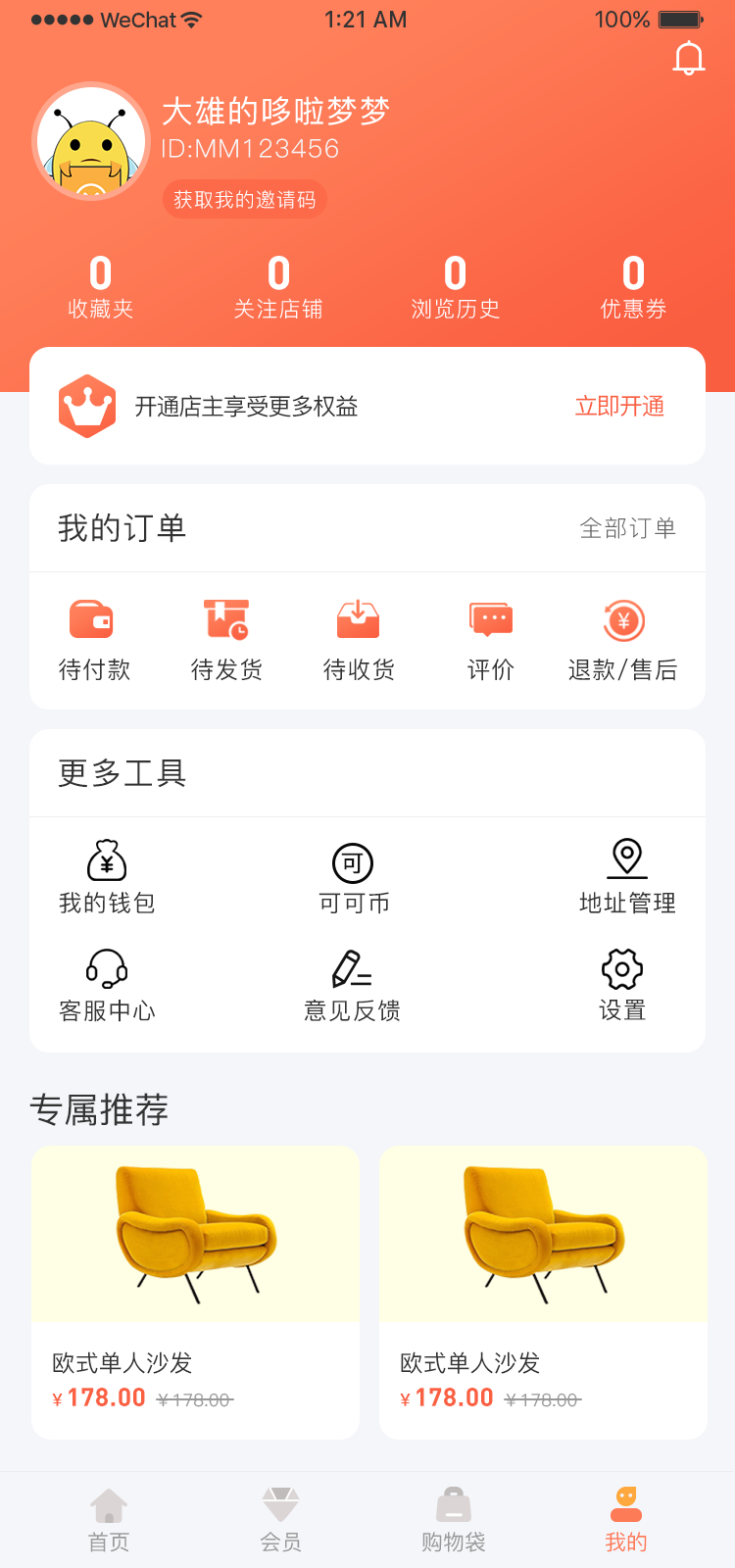This screenshot has width=735, height=1568.
Task: Click the orange crown store-owner badge icon
Action: coord(88,405)
